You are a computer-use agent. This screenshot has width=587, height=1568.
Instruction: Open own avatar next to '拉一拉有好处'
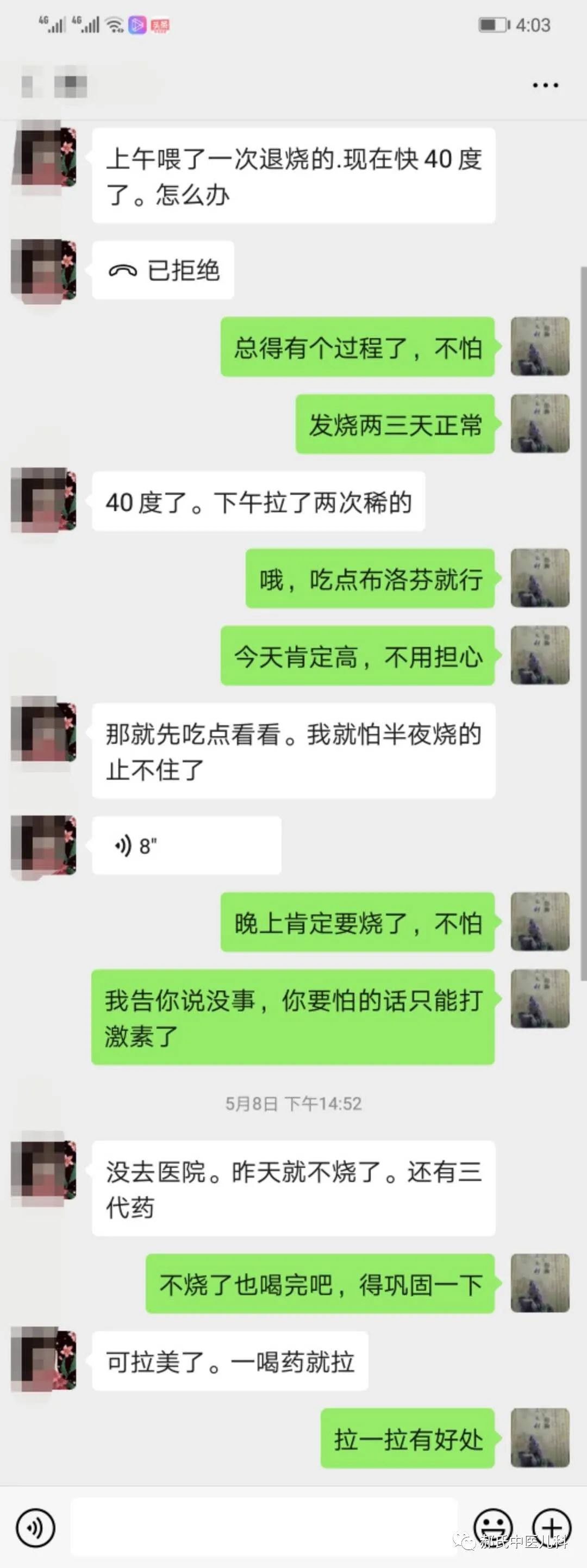click(x=540, y=1438)
